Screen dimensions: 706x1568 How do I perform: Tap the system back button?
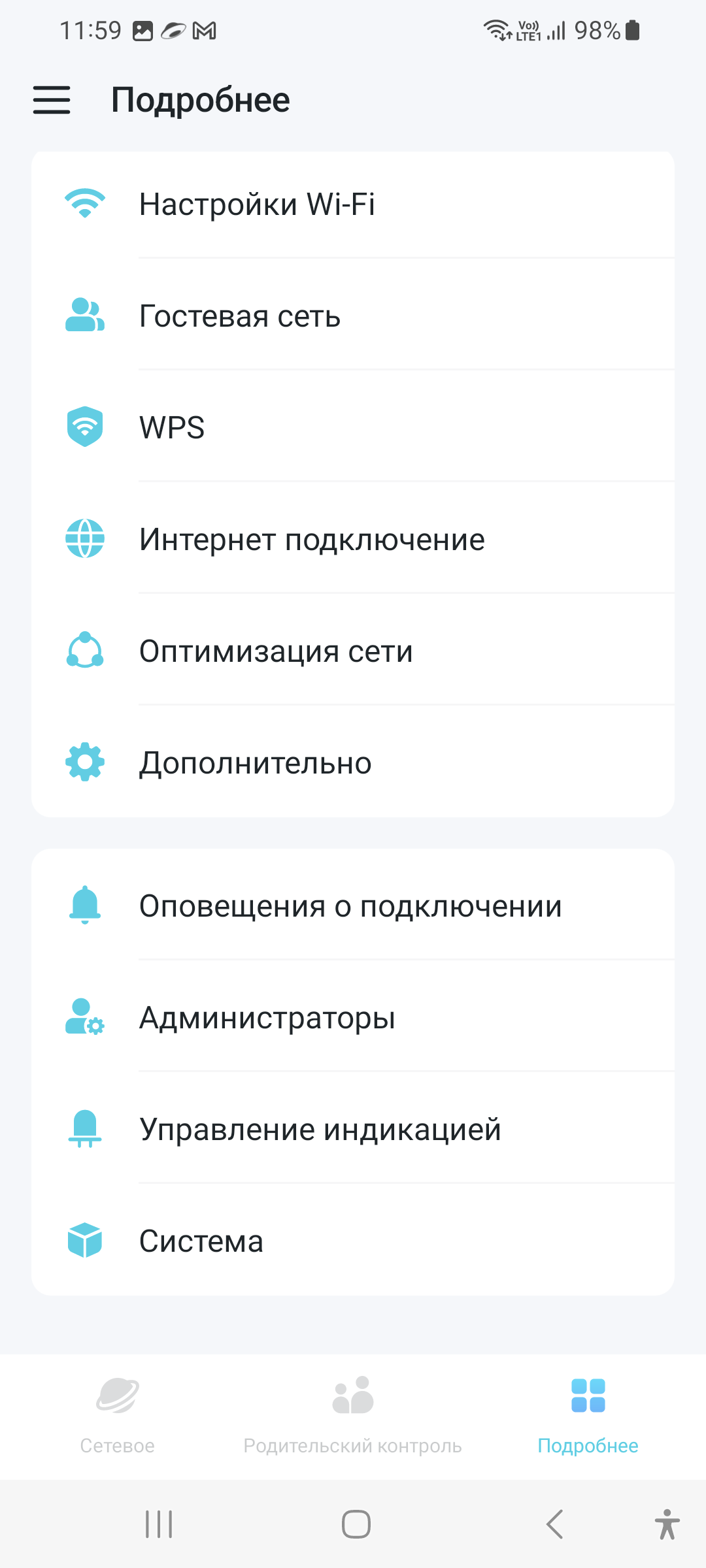[x=554, y=1524]
